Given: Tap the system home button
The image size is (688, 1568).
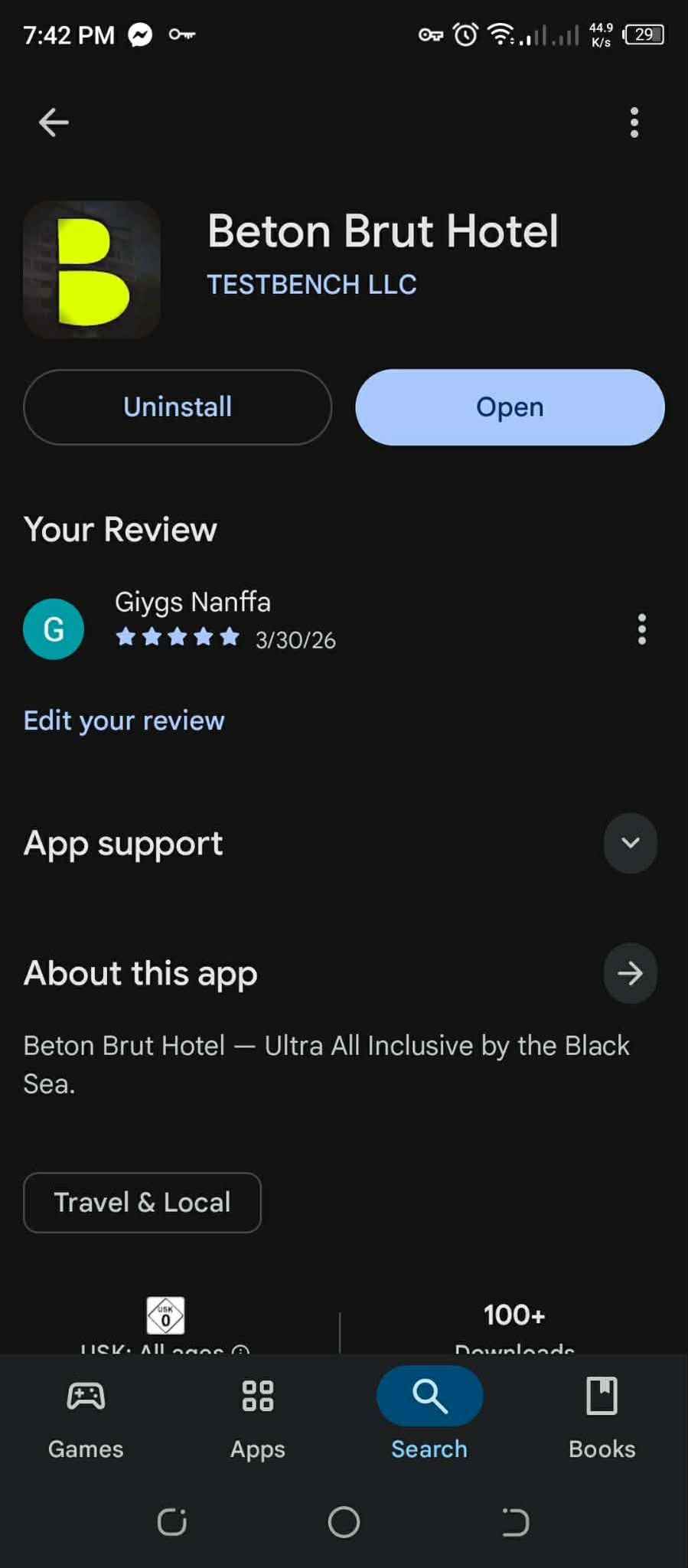Looking at the screenshot, I should pyautogui.click(x=344, y=1522).
